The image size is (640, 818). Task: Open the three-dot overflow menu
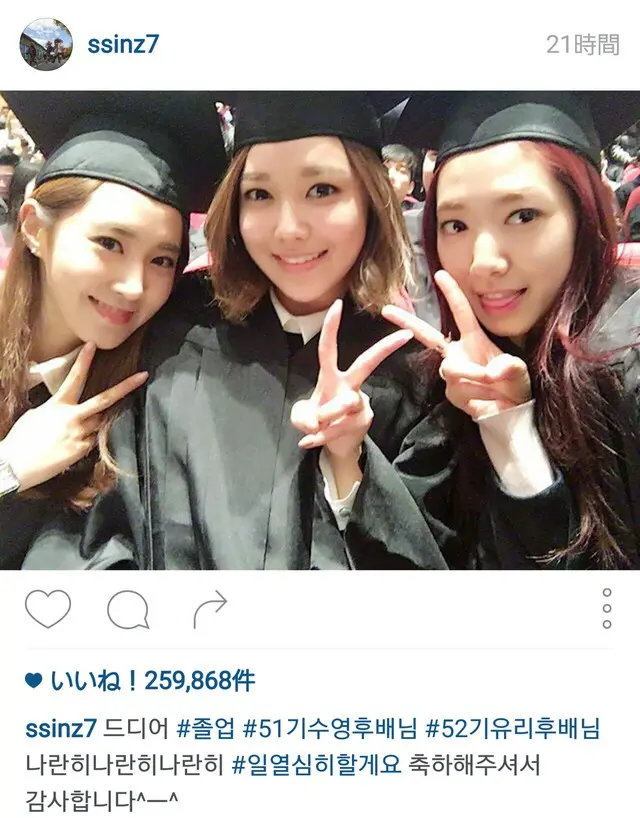tap(607, 608)
